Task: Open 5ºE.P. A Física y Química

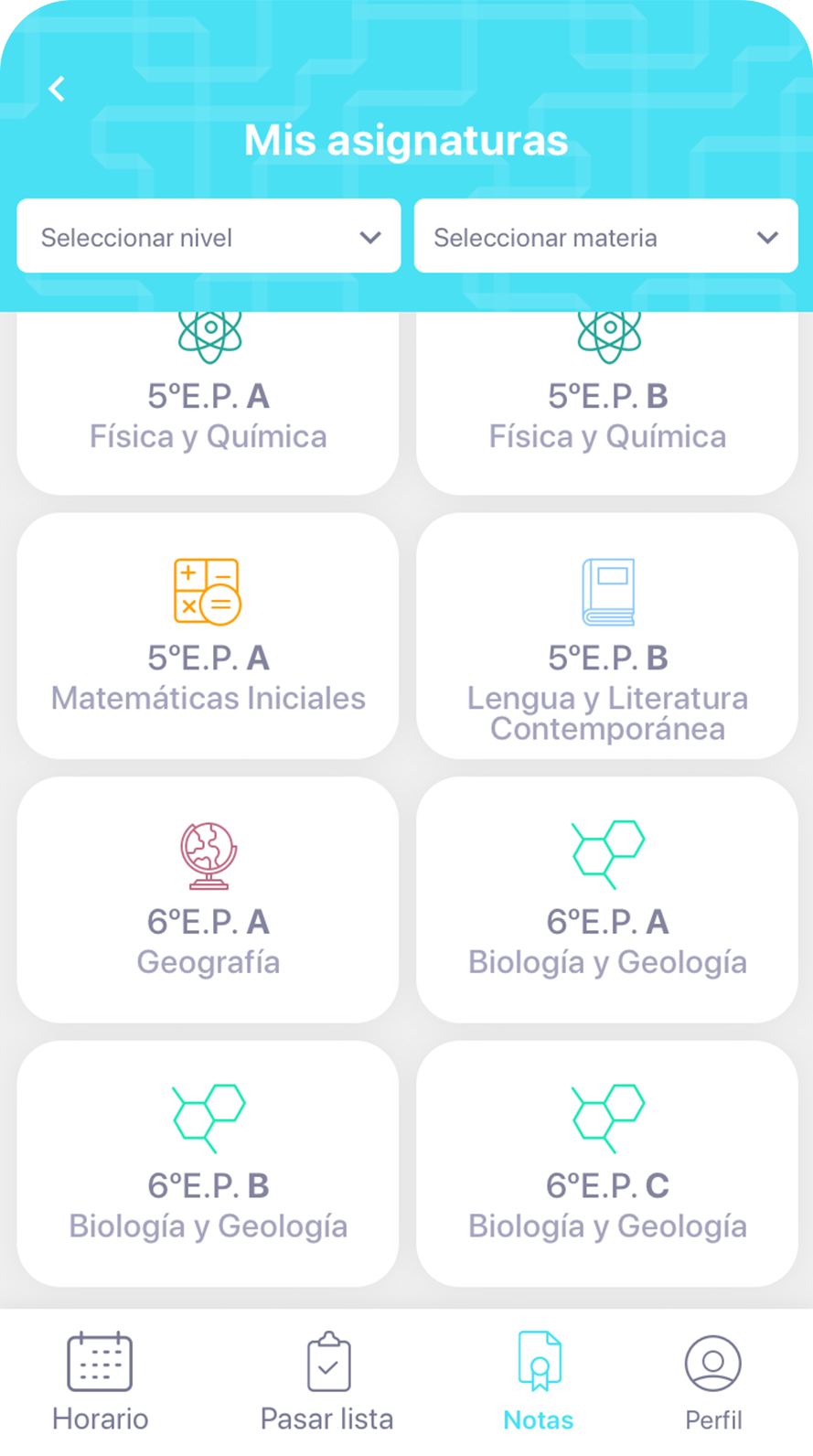Action: click(208, 407)
